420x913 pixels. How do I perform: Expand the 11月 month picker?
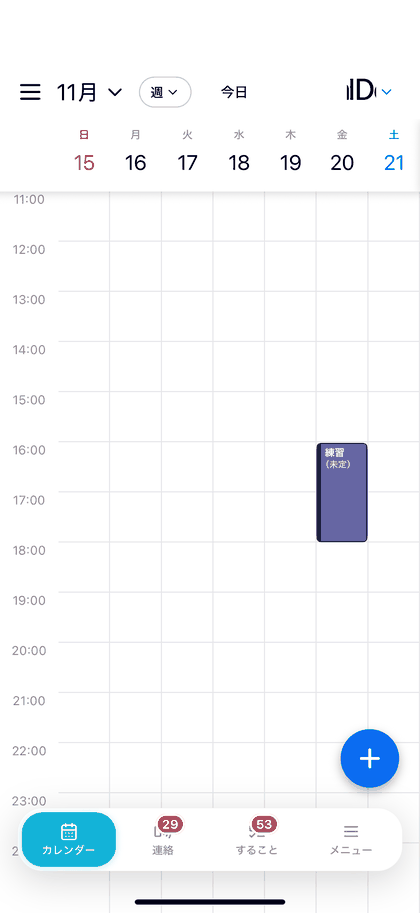coord(89,92)
